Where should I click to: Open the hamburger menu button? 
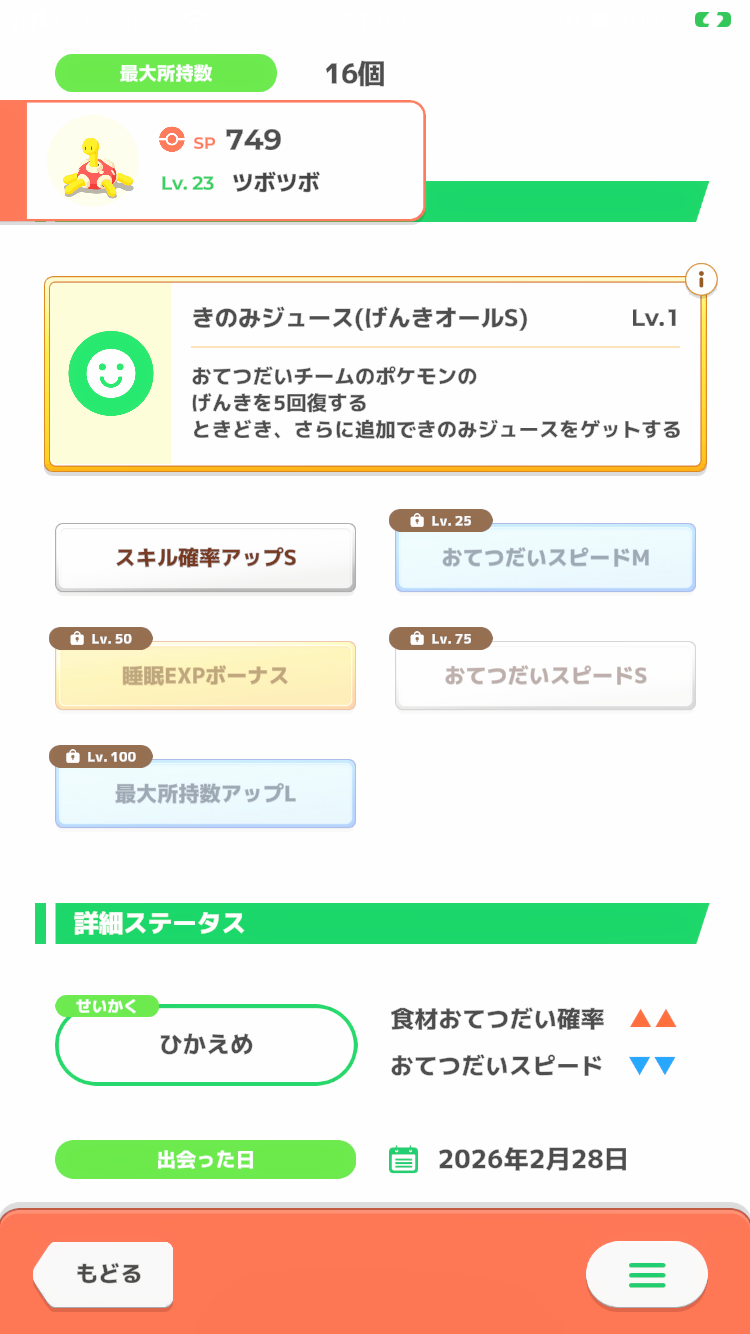[646, 1274]
